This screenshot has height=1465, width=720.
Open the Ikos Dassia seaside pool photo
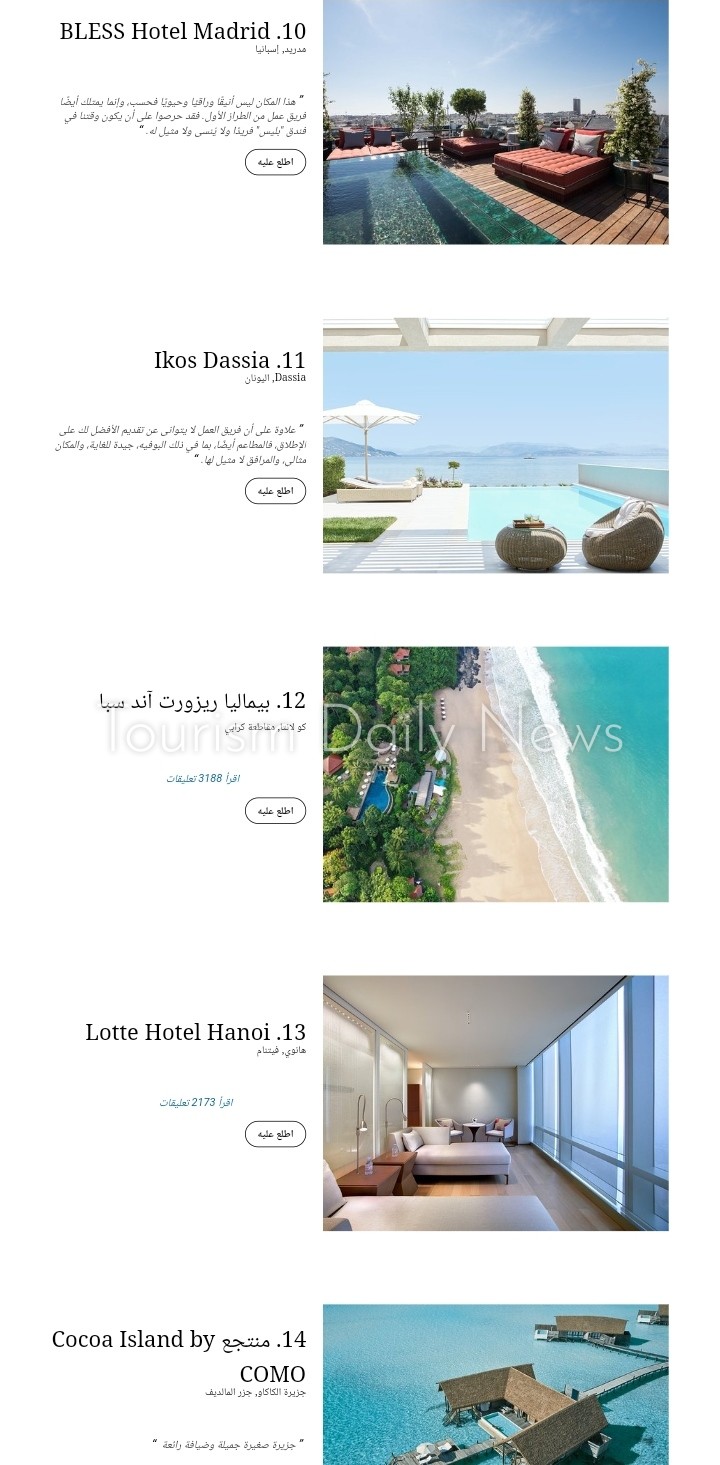pyautogui.click(x=495, y=445)
